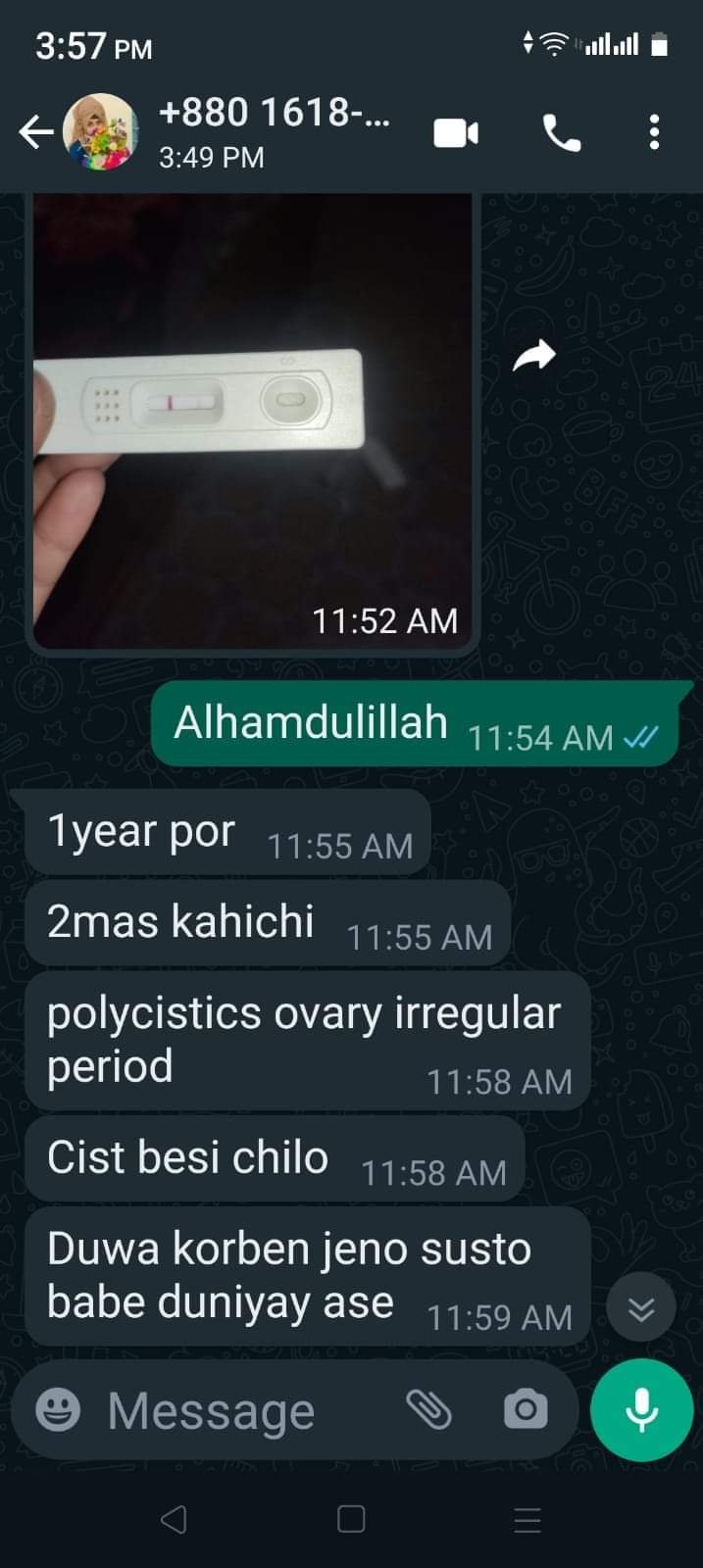Start a video call

[456, 132]
